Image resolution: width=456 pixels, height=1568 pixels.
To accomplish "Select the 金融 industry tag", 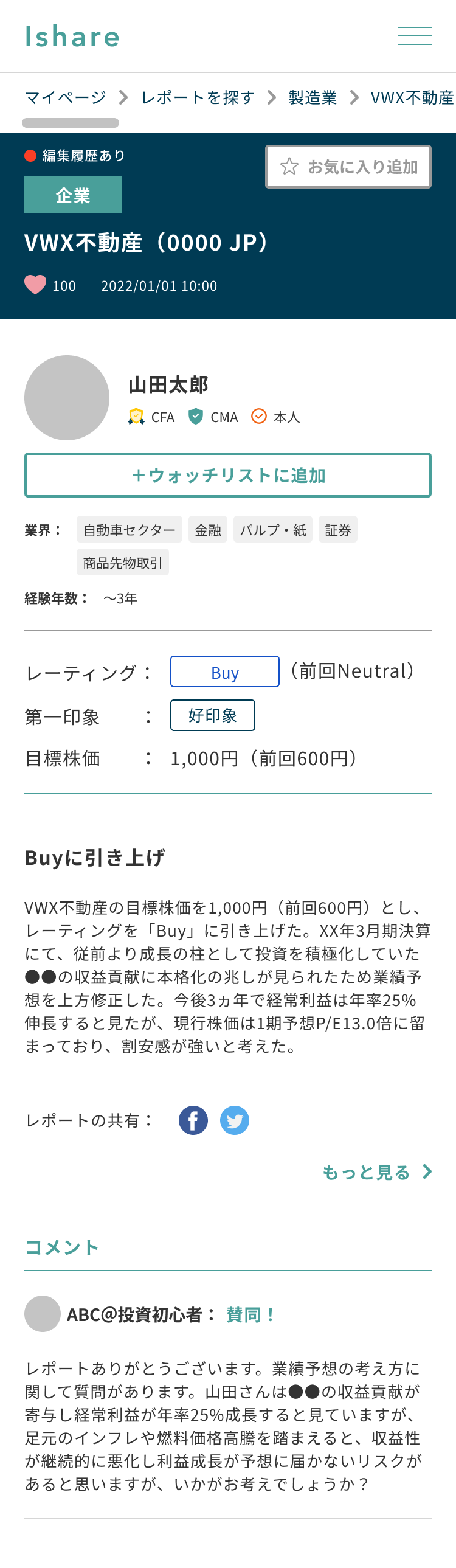I will (x=207, y=530).
